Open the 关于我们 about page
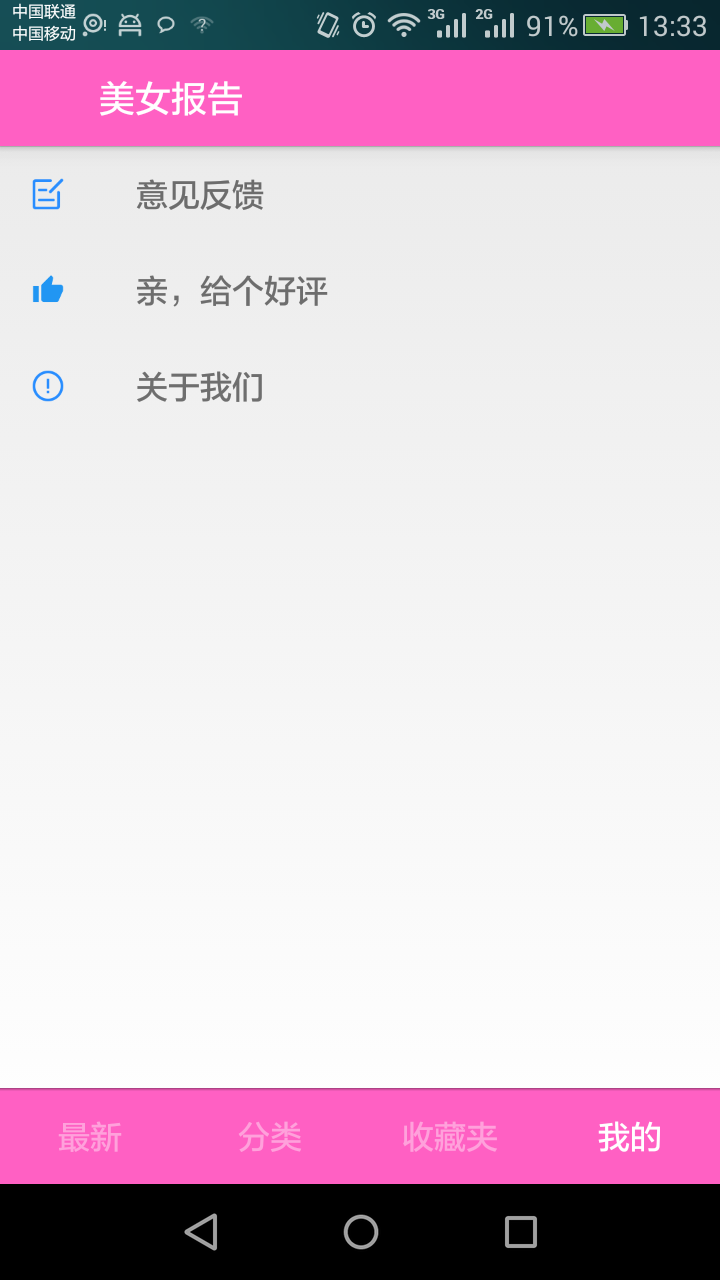Image resolution: width=720 pixels, height=1280 pixels. (x=360, y=387)
